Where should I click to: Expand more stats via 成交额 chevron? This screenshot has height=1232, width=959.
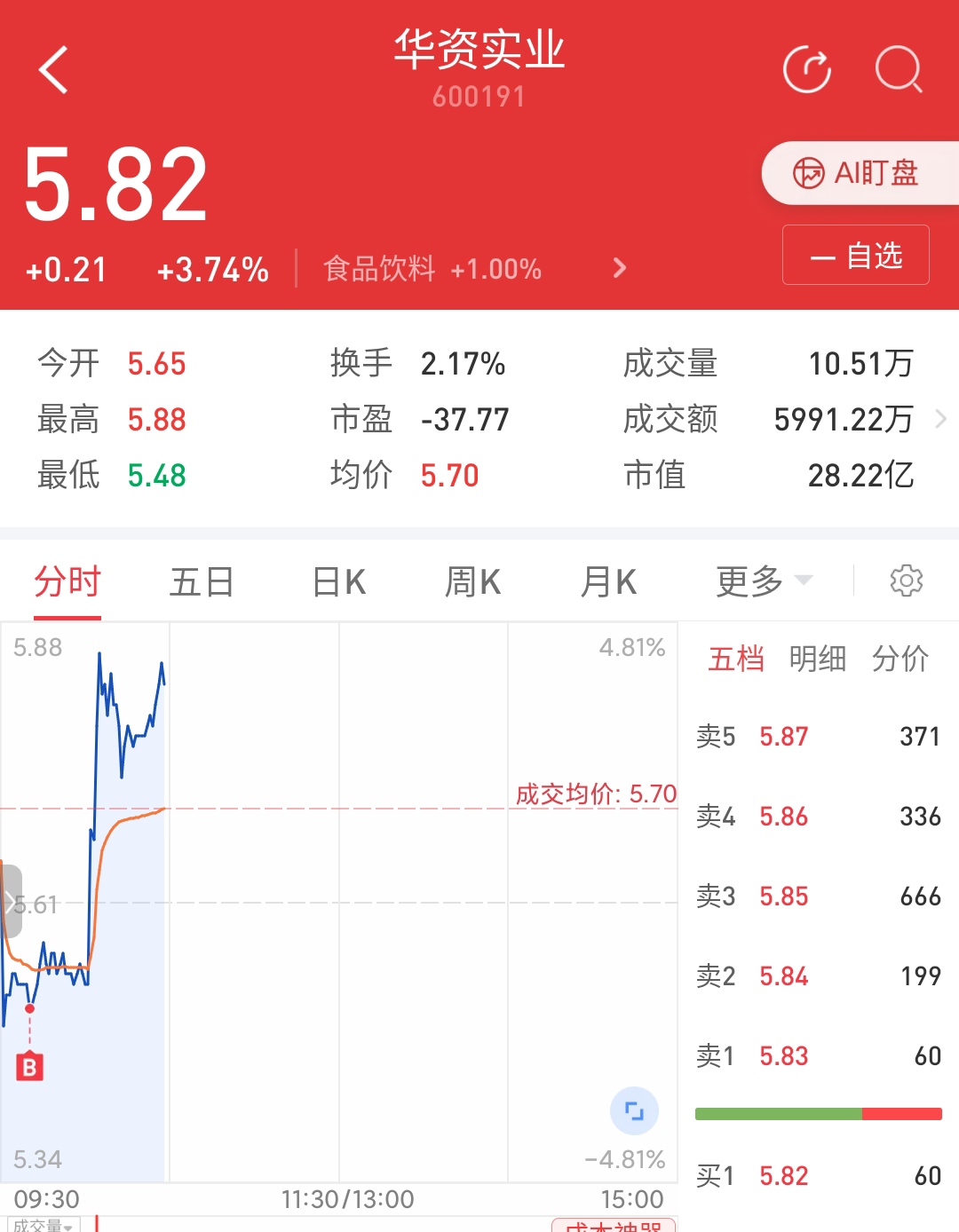pos(940,419)
